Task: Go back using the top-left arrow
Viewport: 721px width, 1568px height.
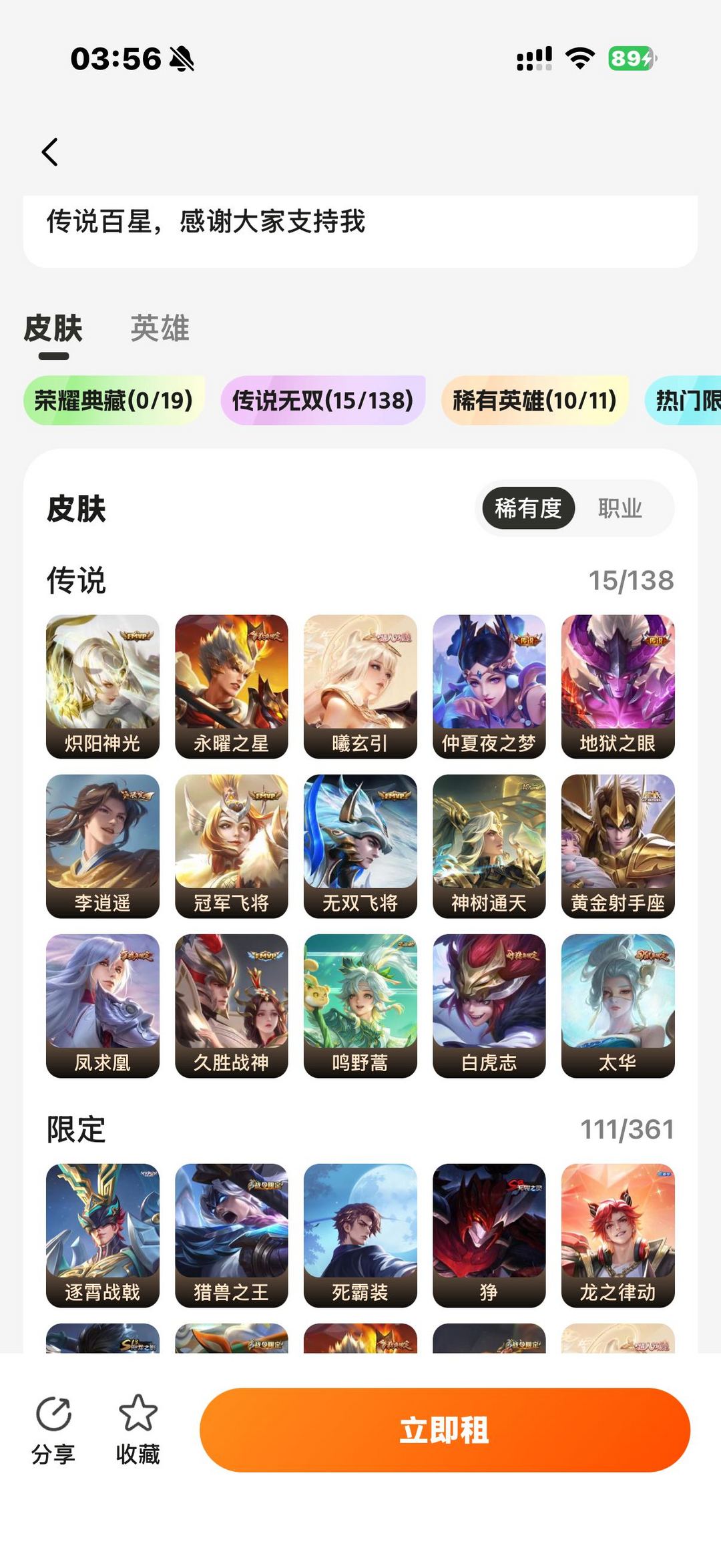Action: coord(50,152)
